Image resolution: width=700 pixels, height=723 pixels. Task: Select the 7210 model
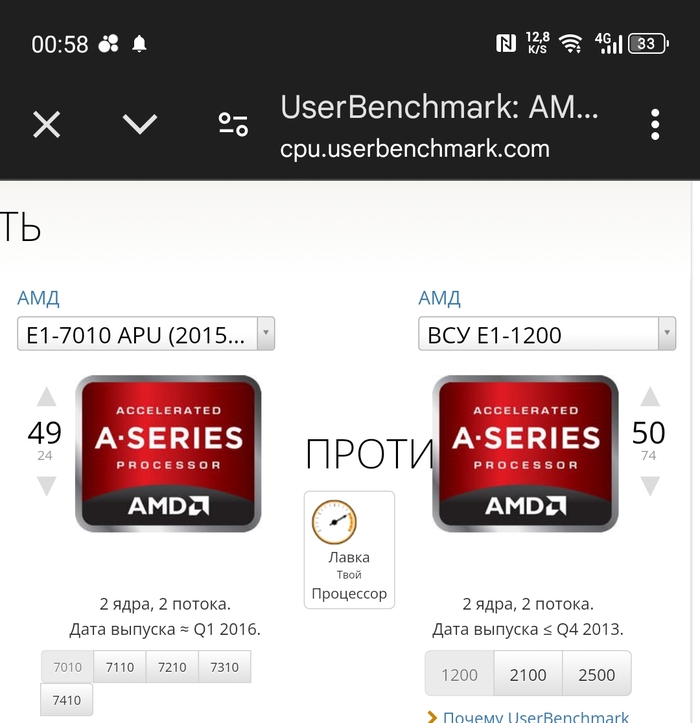(x=172, y=667)
